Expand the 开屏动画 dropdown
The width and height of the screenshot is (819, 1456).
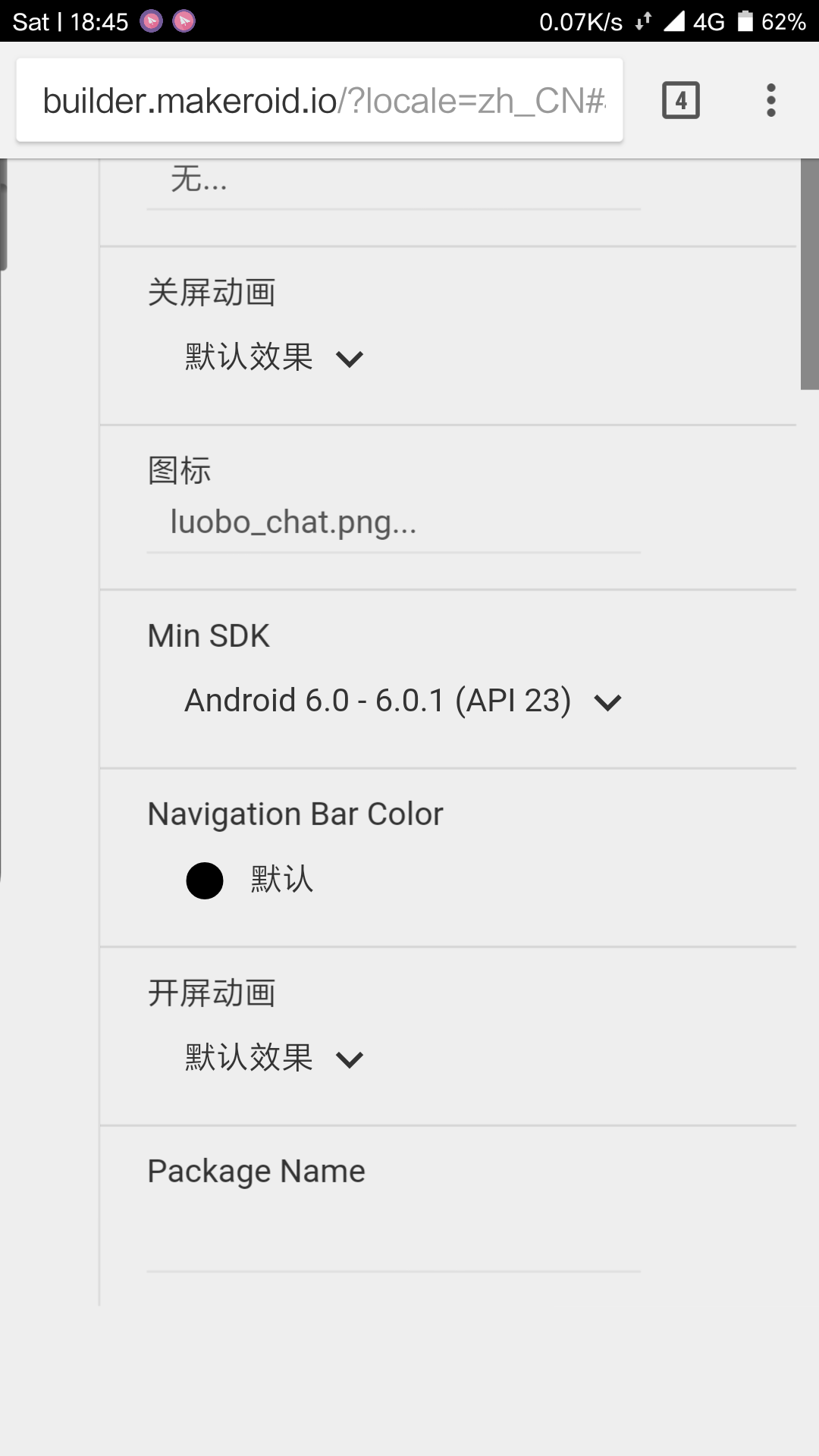point(274,1058)
